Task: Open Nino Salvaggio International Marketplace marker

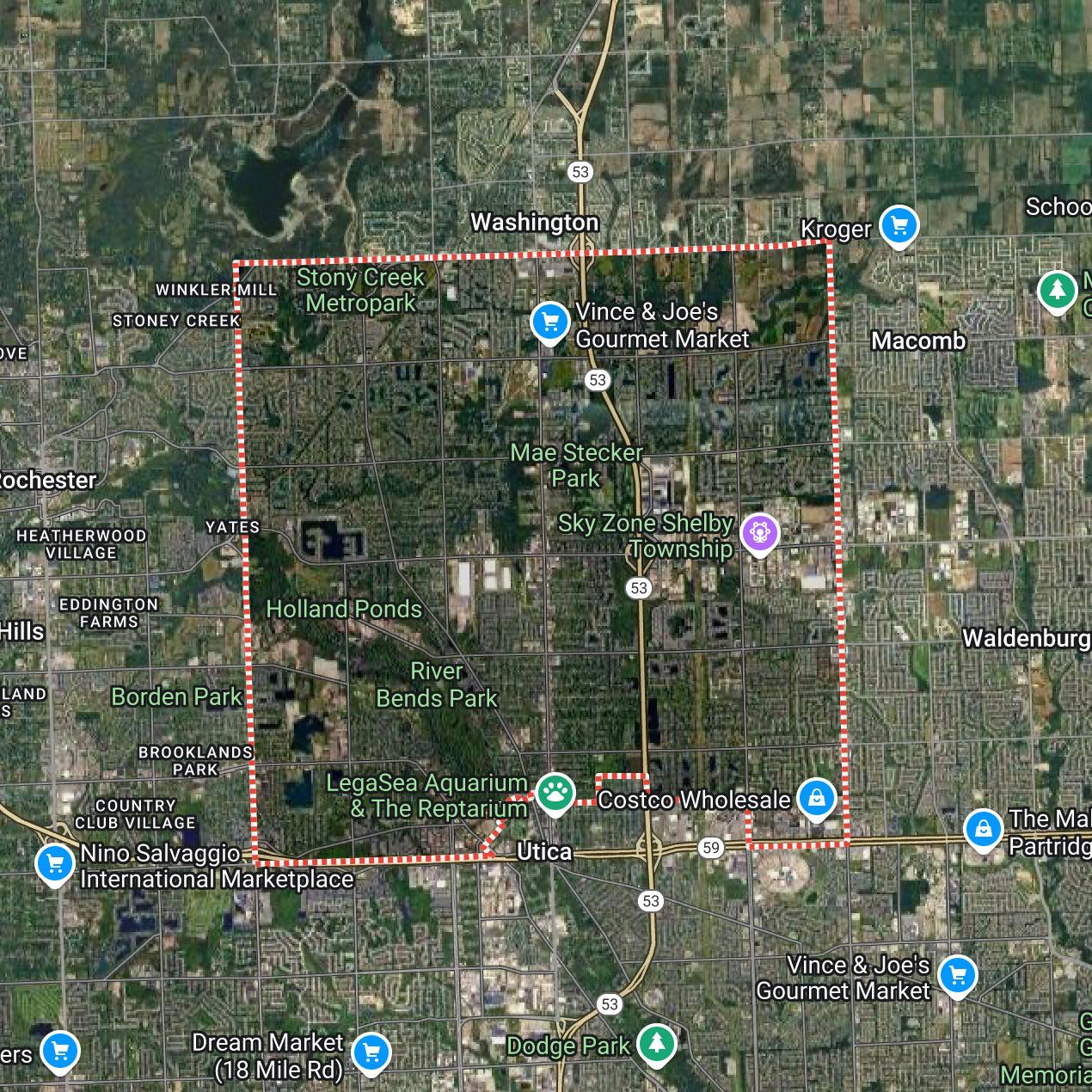Action: click(x=55, y=862)
